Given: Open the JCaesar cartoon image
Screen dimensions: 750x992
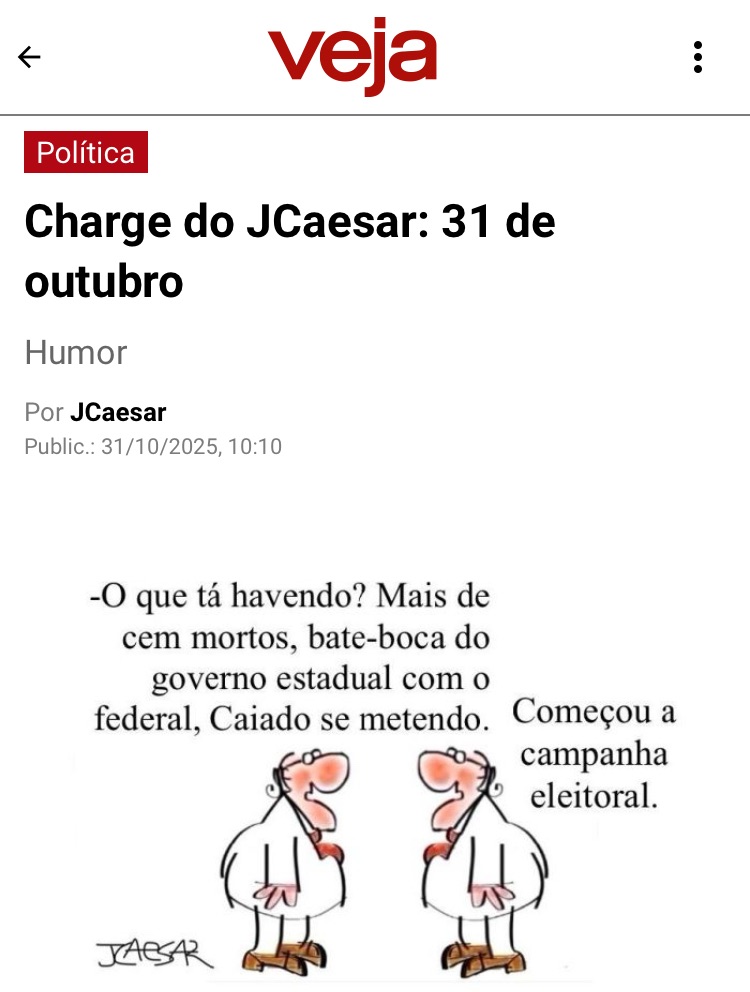Looking at the screenshot, I should coord(375,770).
